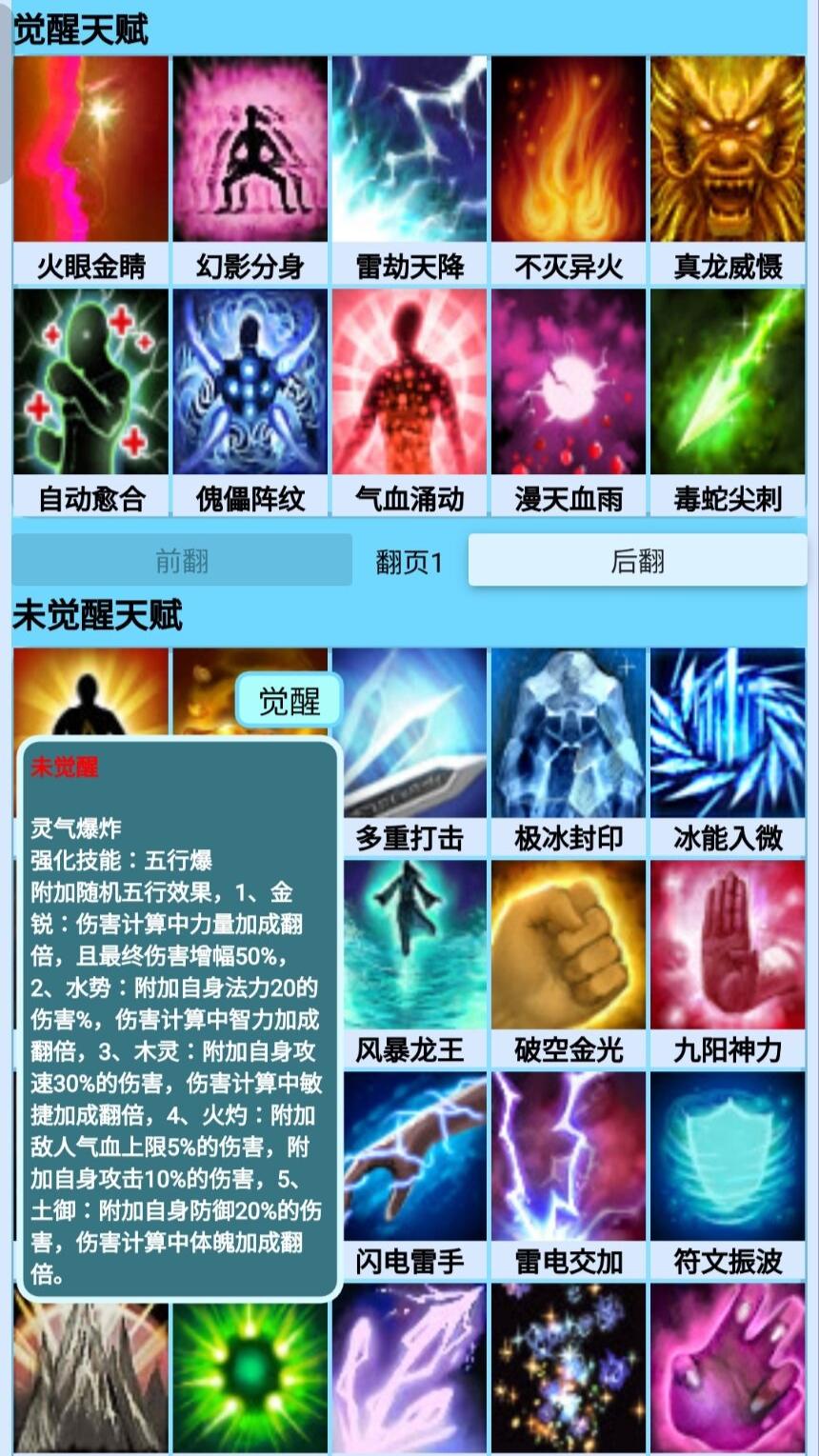Screen dimensions: 819x1456
Task: Go to the next page with 后翻
Action: pos(637,561)
